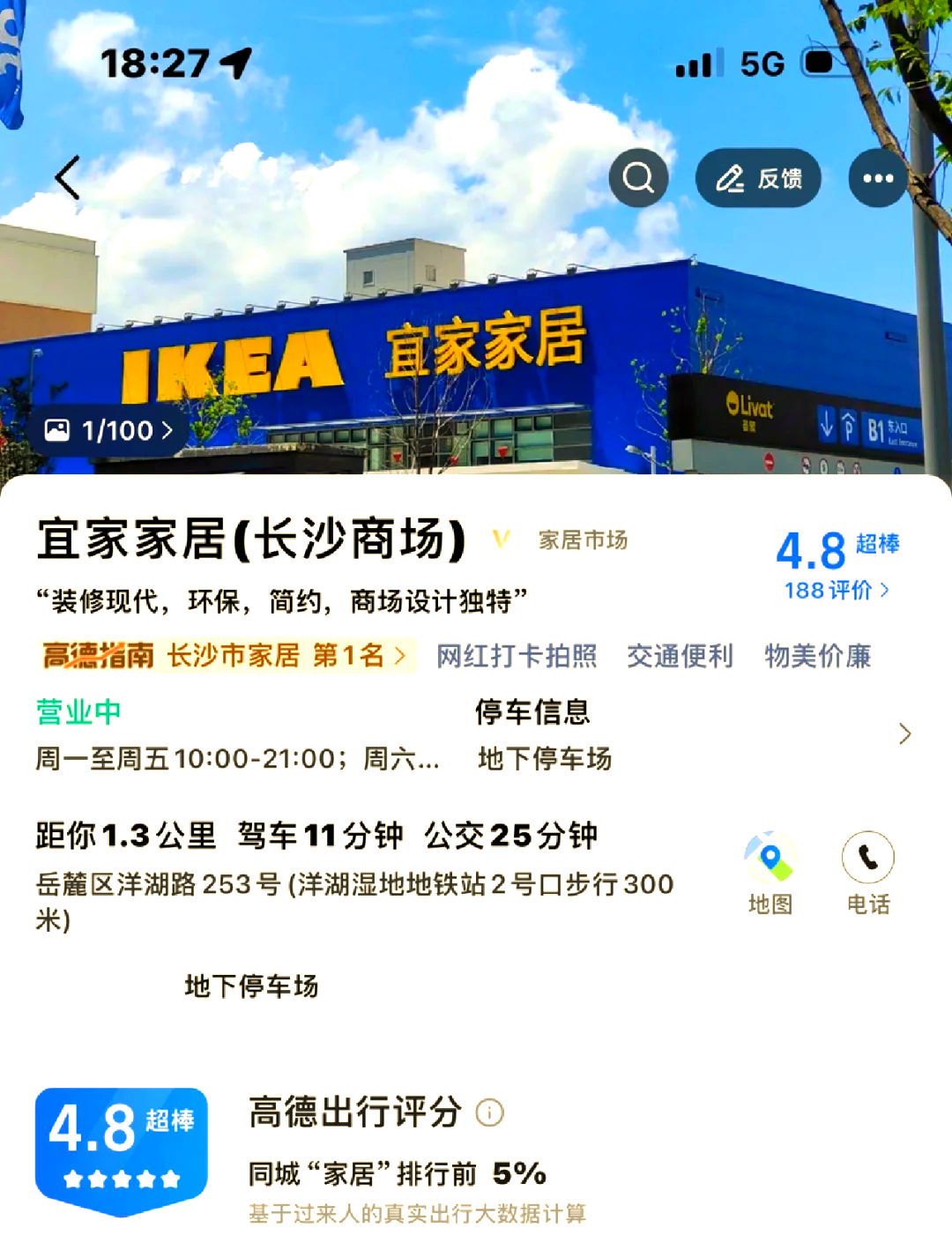Open the 1/100 photo gallery

(x=110, y=430)
